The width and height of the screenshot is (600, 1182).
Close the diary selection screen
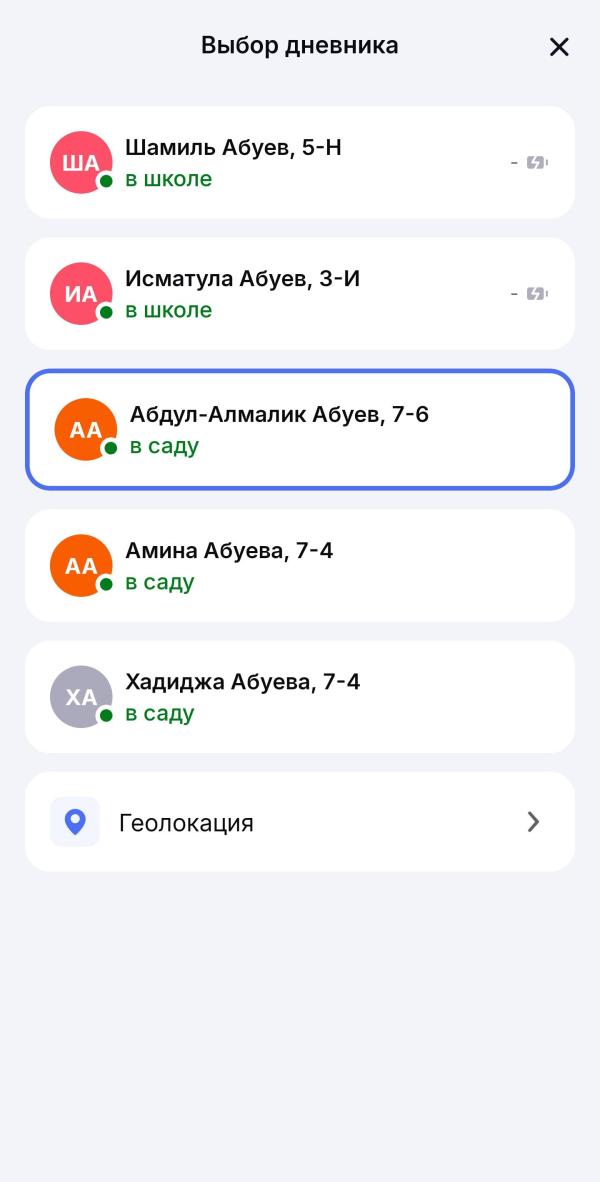click(559, 47)
